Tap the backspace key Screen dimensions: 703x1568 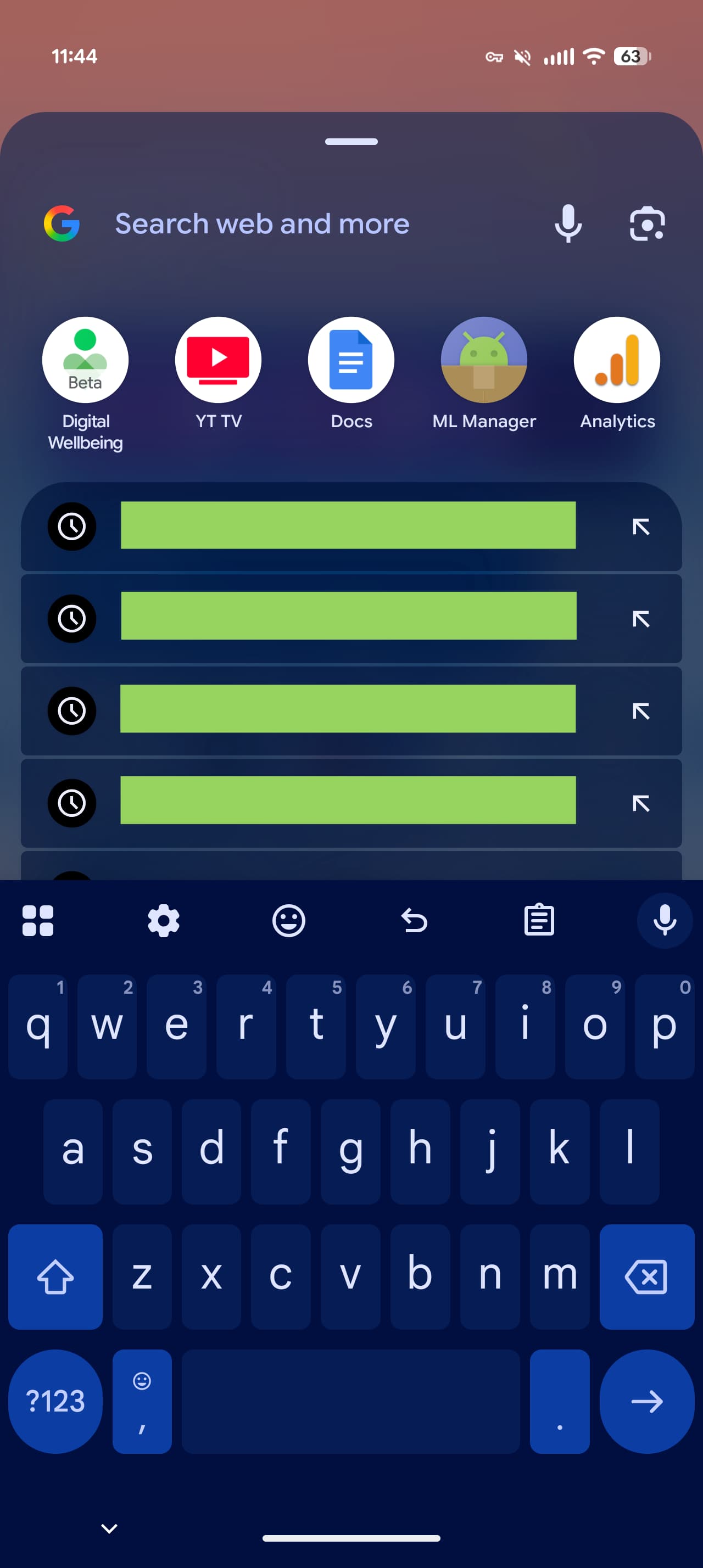[x=646, y=1276]
